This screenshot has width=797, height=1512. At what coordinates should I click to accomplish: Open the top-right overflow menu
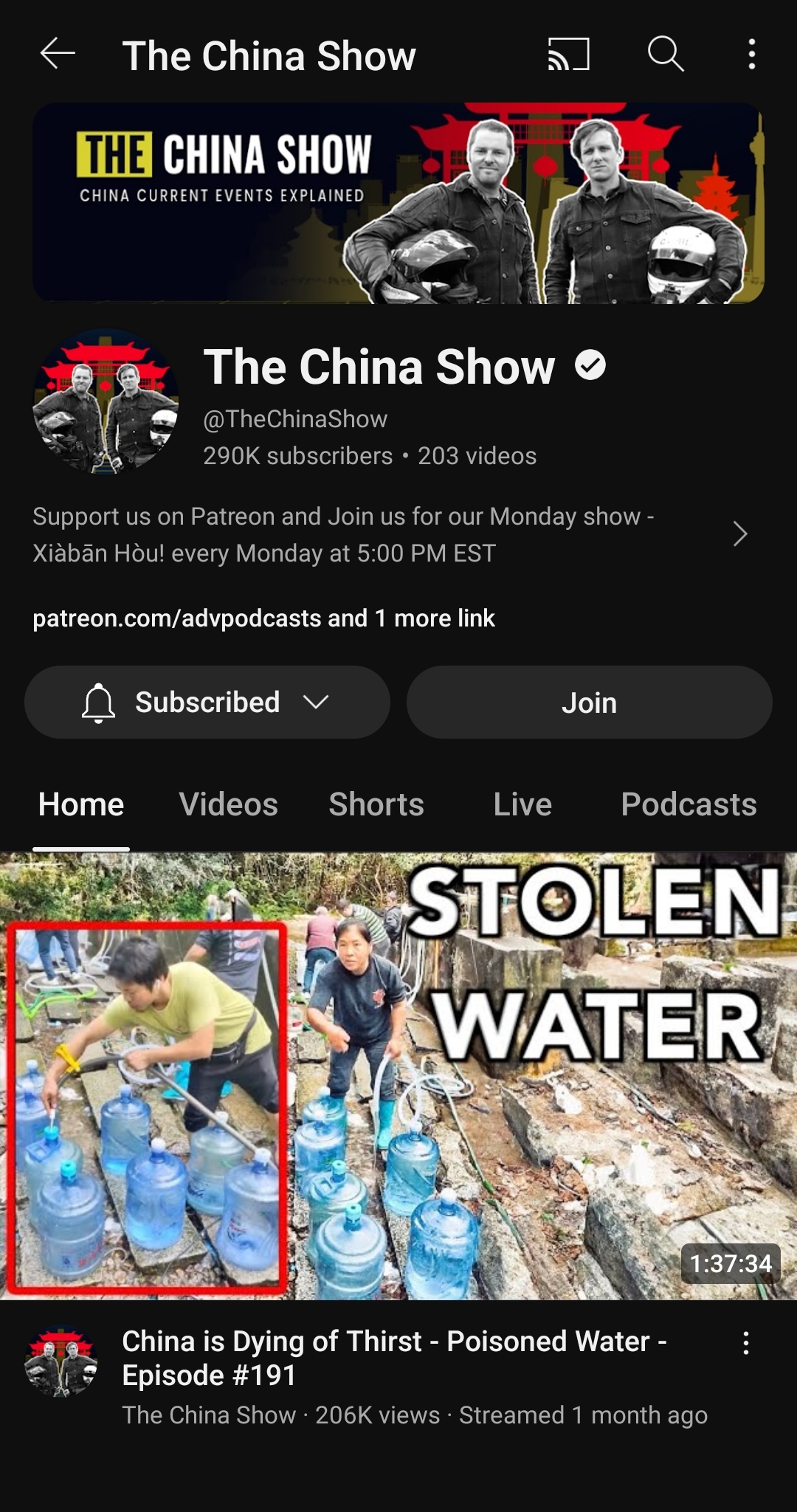(751, 55)
